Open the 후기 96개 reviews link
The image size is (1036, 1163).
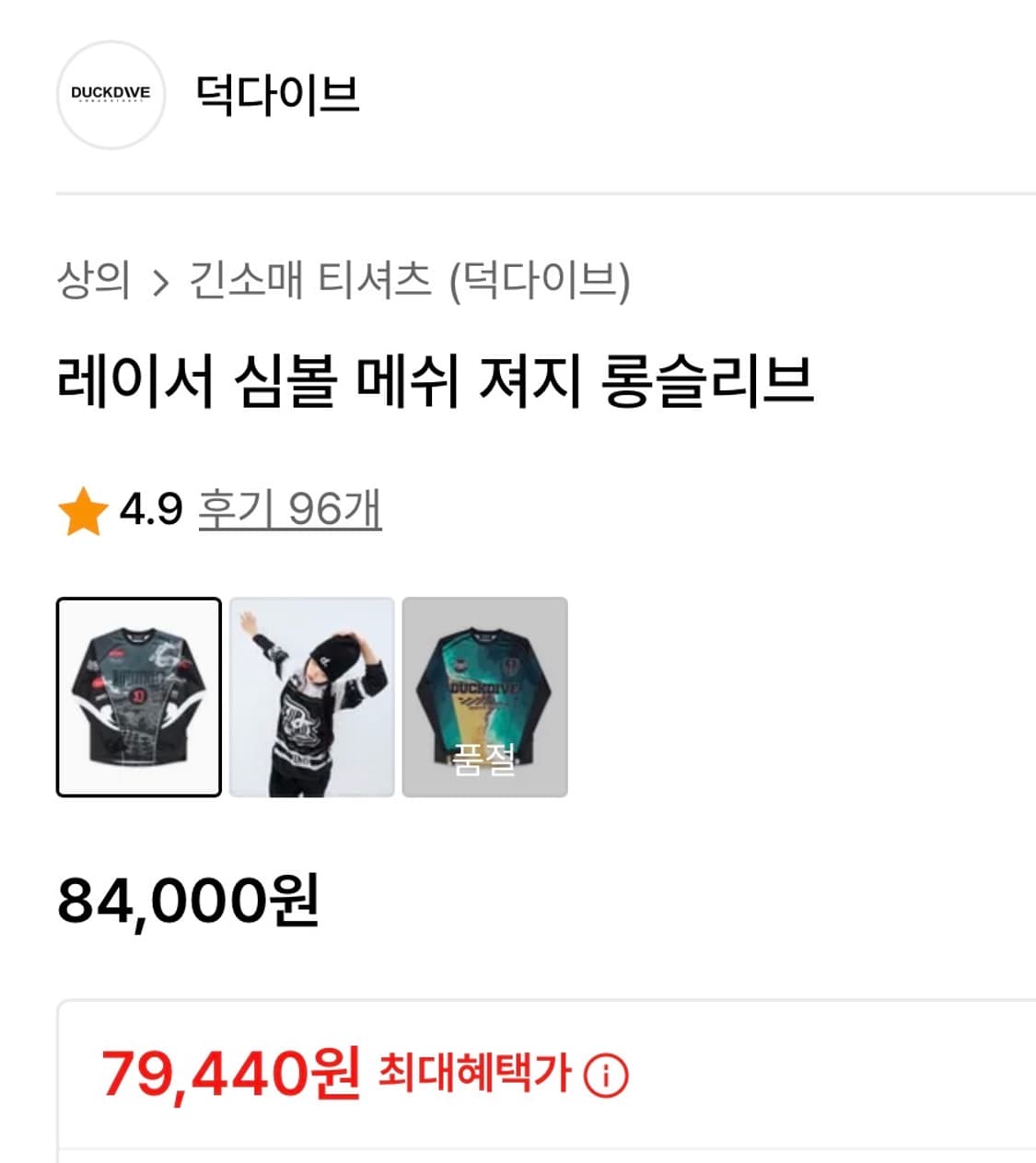(x=290, y=508)
